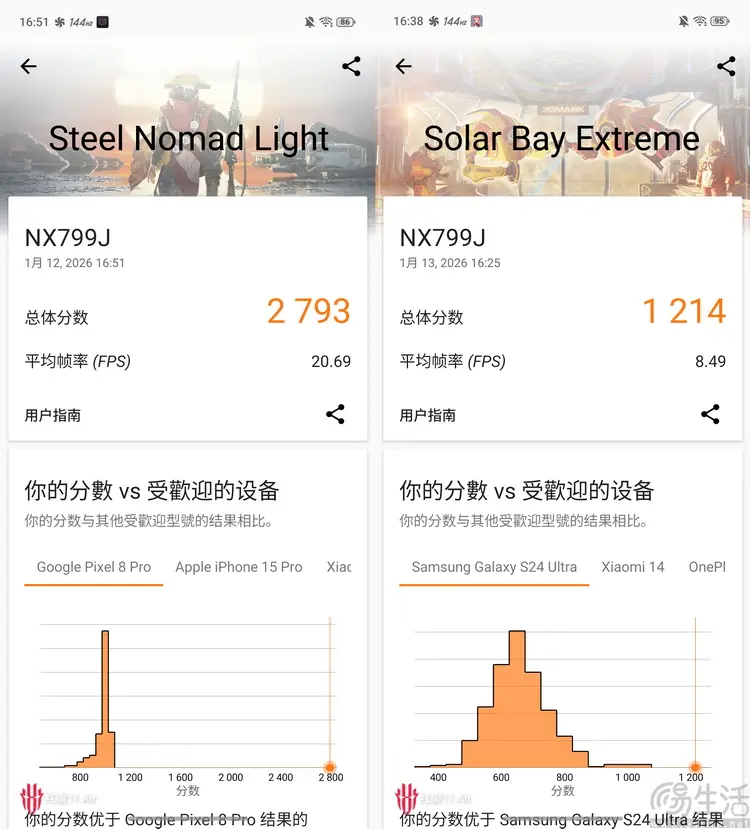
Task: Select the Google Pixel 8 Pro comparison tab
Action: point(93,567)
